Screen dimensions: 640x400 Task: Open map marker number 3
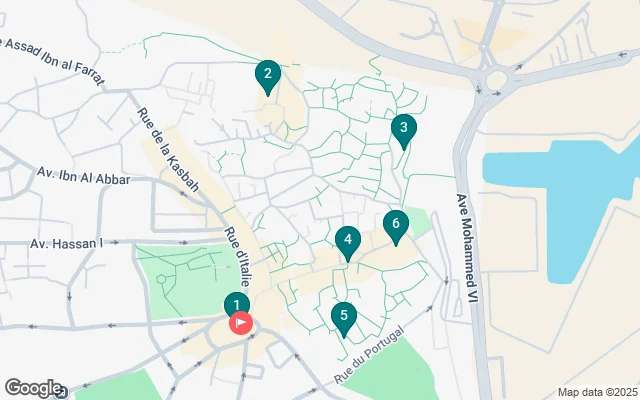403,128
